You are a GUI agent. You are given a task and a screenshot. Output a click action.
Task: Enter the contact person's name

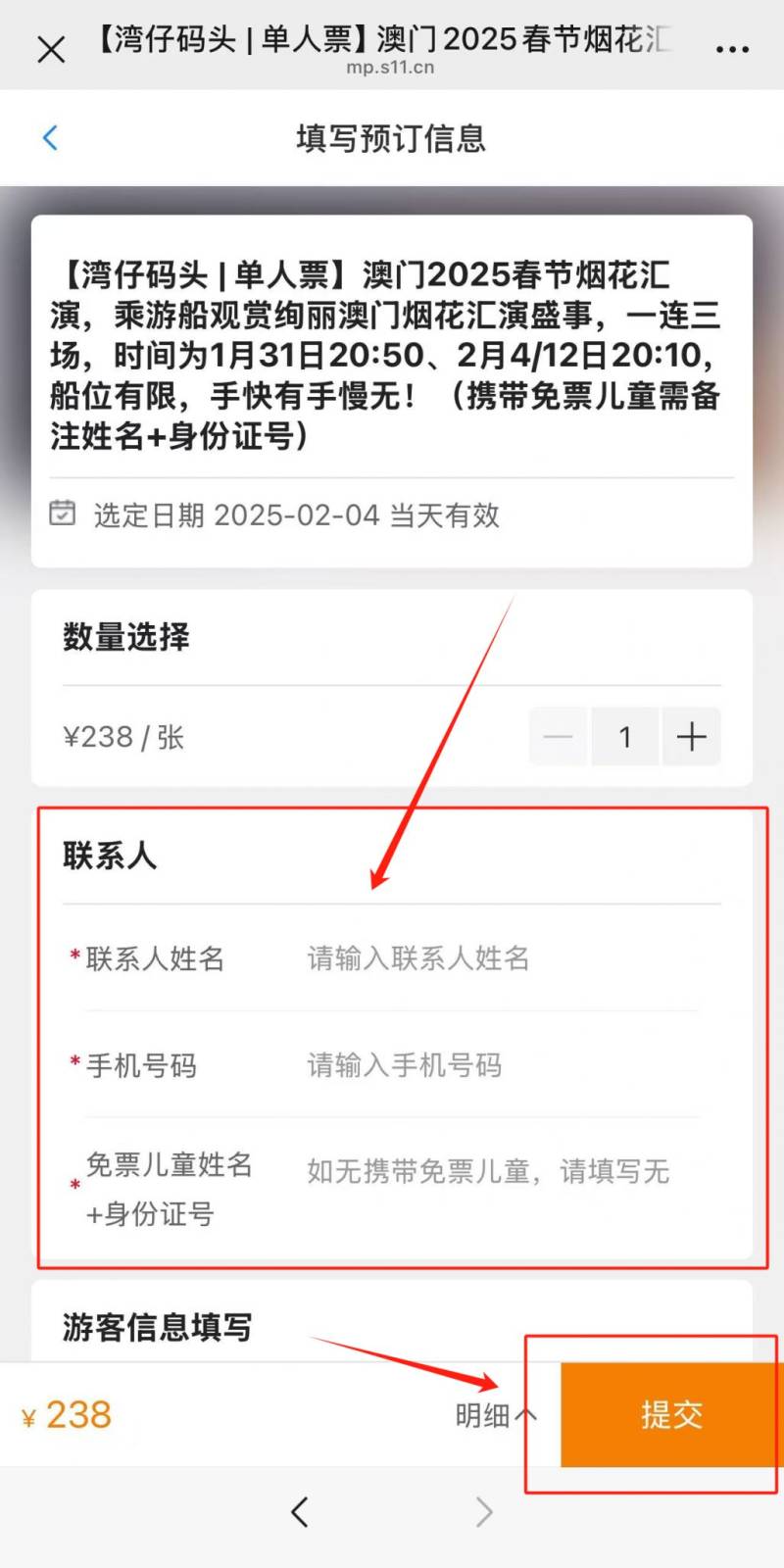pyautogui.click(x=500, y=957)
